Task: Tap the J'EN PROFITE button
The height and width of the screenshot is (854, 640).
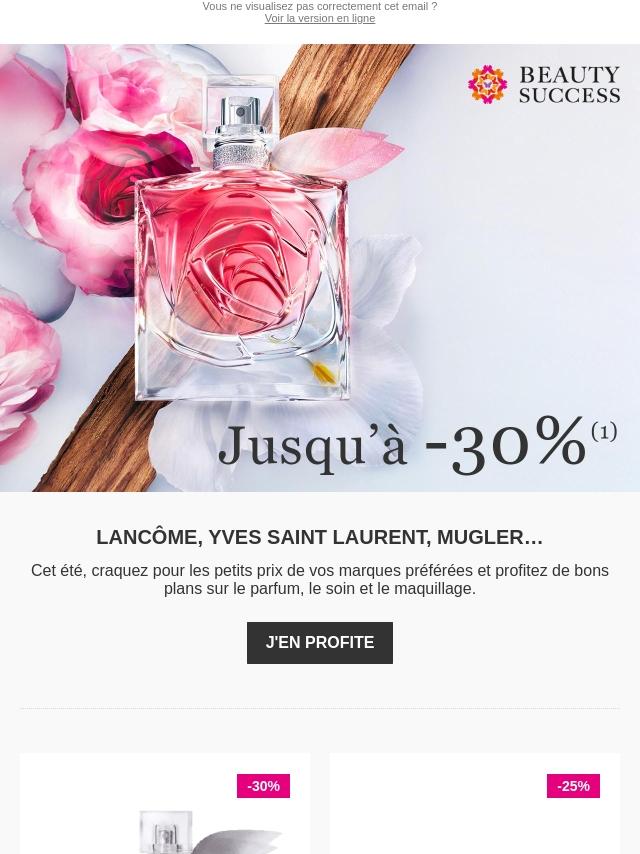Action: pyautogui.click(x=320, y=643)
